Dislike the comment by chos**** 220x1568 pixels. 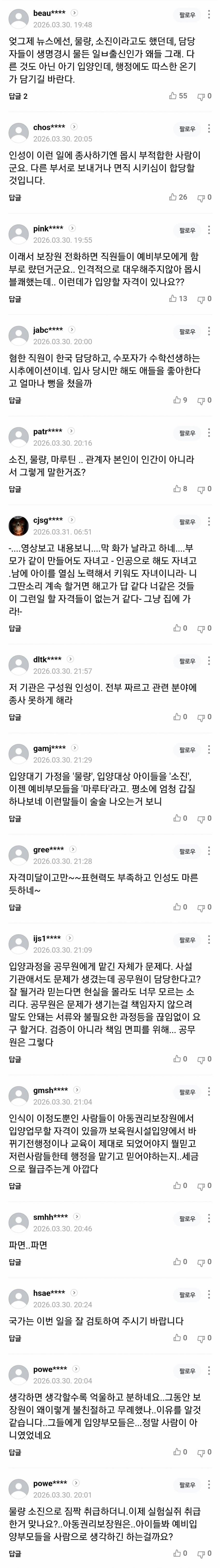click(204, 197)
